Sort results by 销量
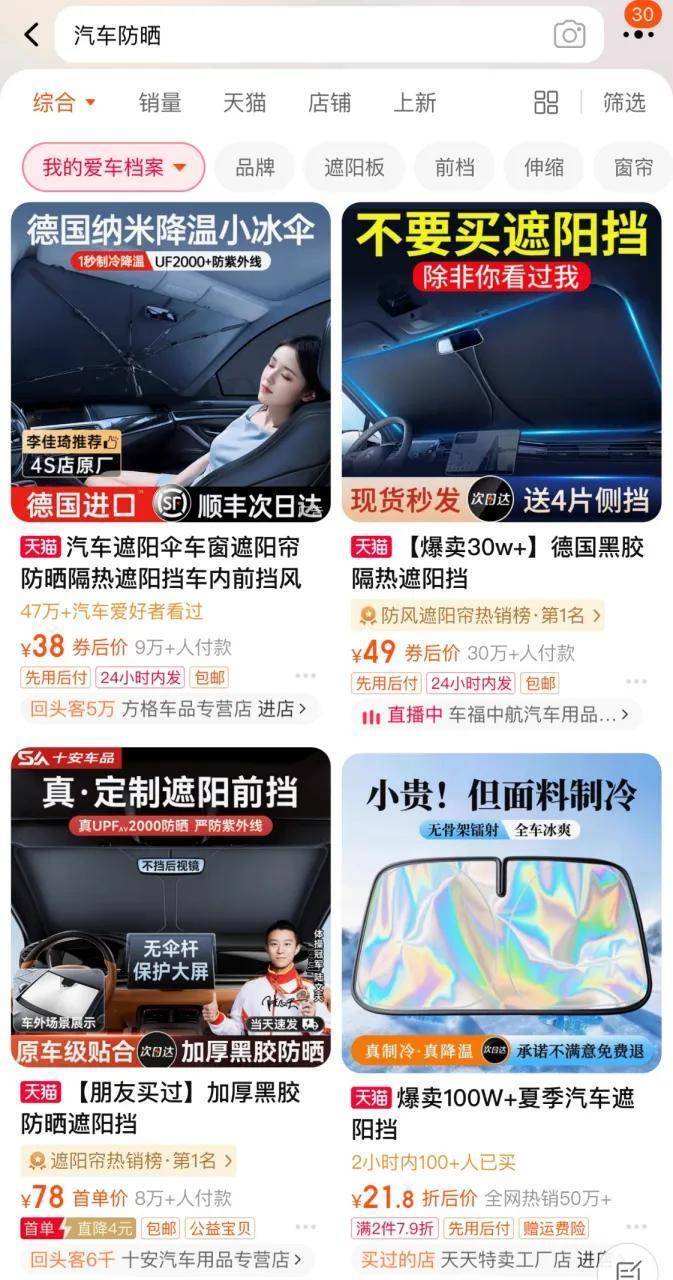The image size is (673, 1280). point(160,102)
